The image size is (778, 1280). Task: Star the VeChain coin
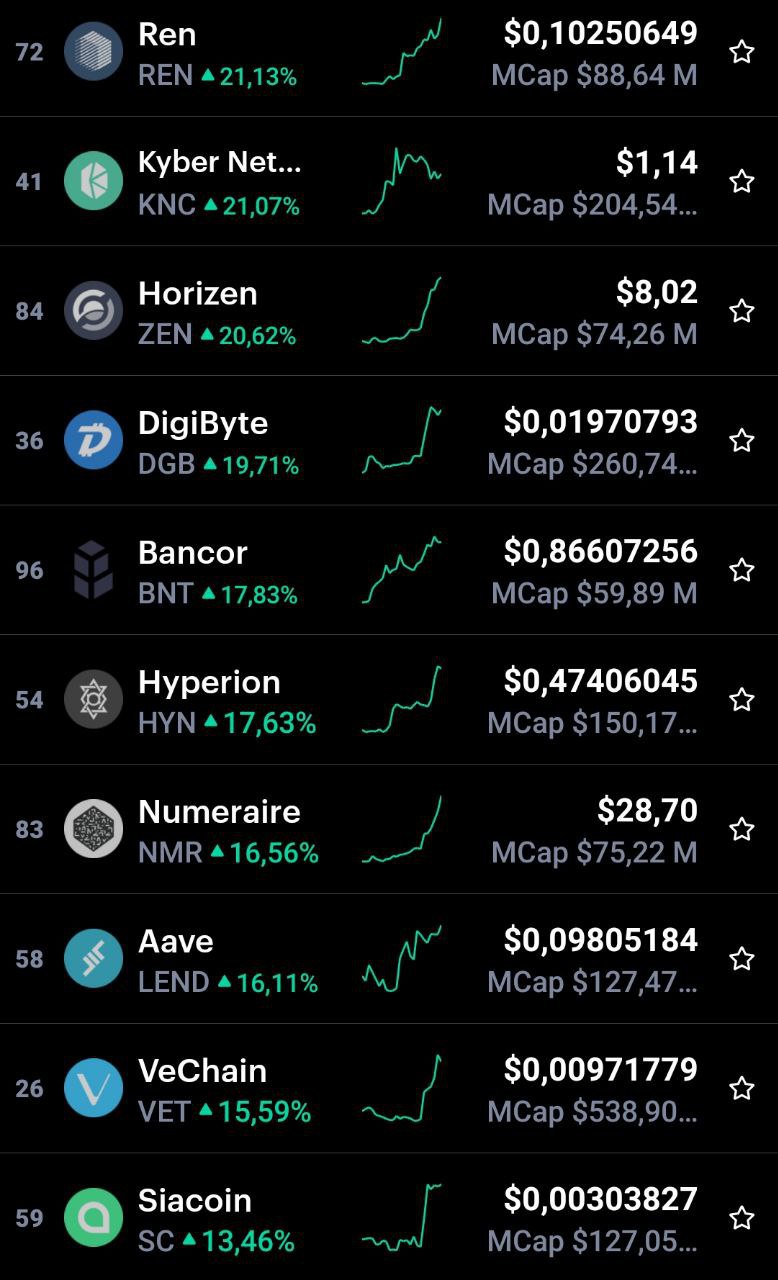[741, 1088]
